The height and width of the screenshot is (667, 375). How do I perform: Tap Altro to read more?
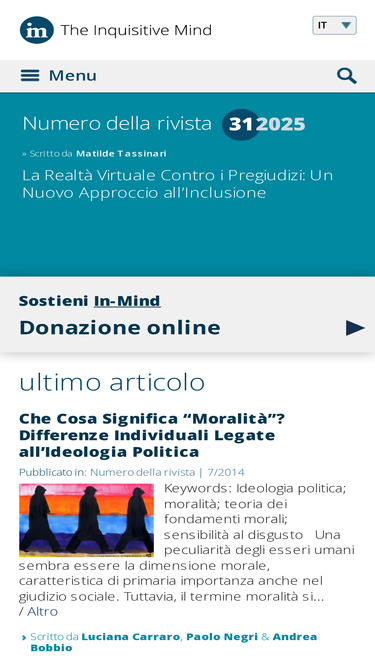pos(43,611)
